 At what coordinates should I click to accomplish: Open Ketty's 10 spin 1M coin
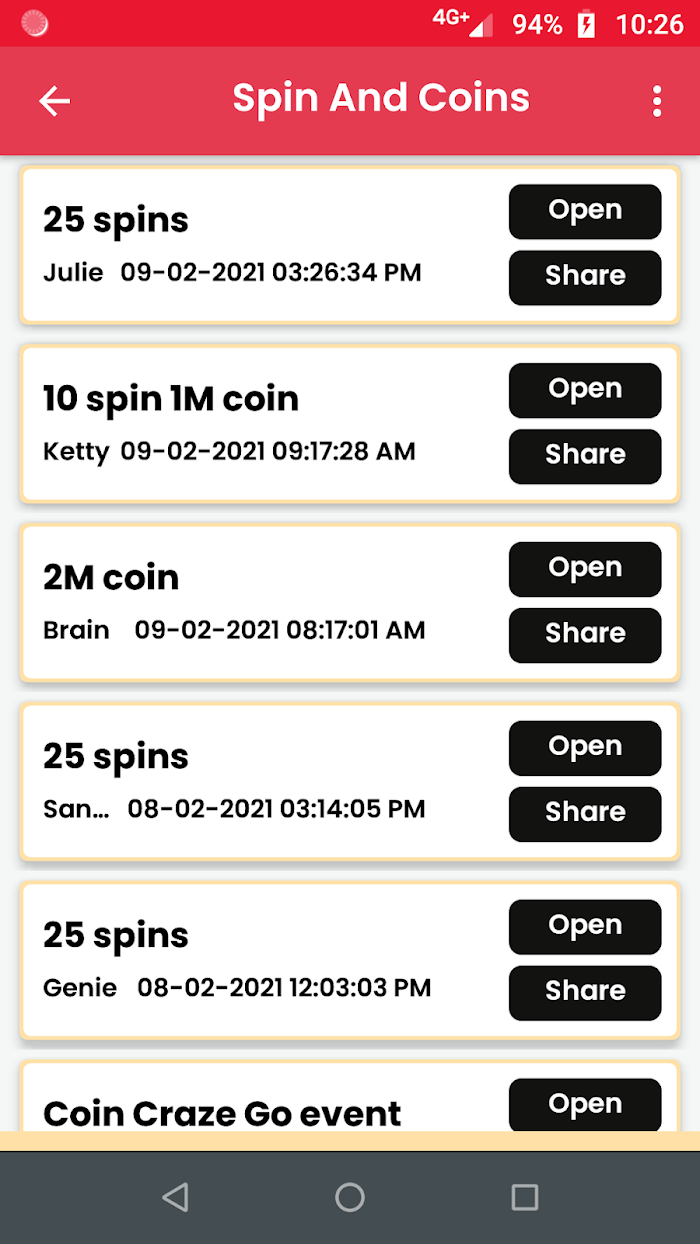[x=585, y=390]
